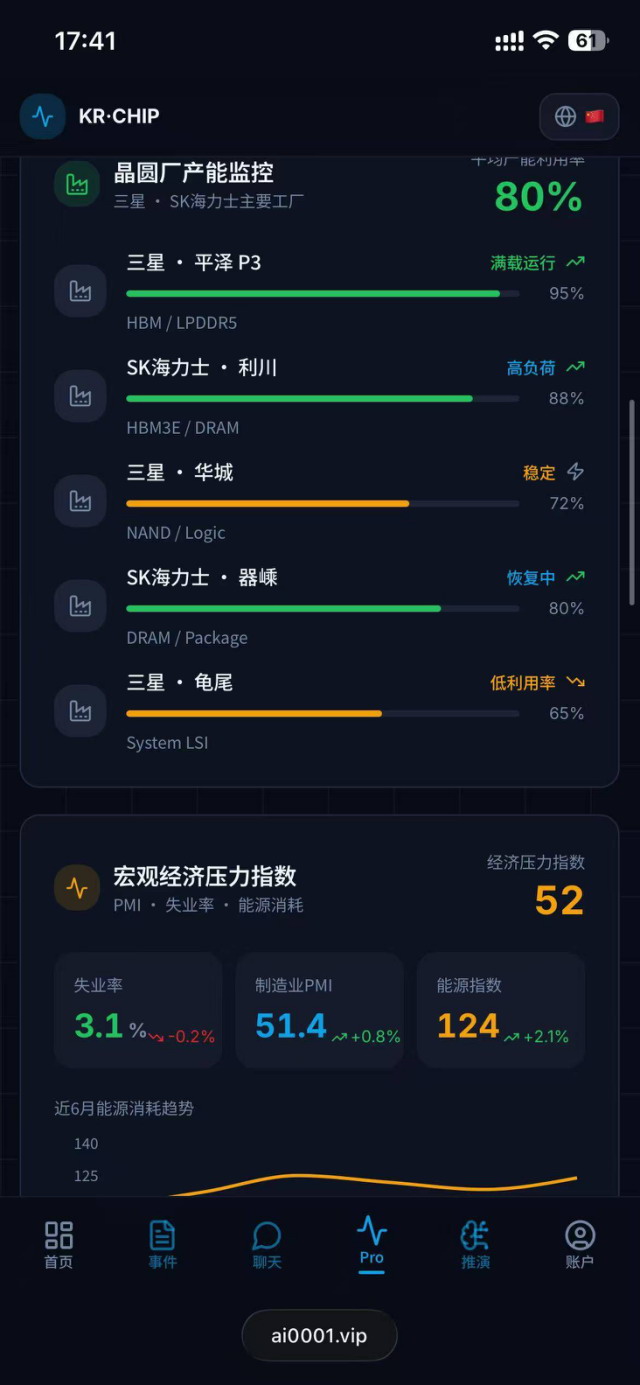The image size is (640, 1385).
Task: Open the SK海力士 · 器嵊 fab row
Action: pos(319,607)
